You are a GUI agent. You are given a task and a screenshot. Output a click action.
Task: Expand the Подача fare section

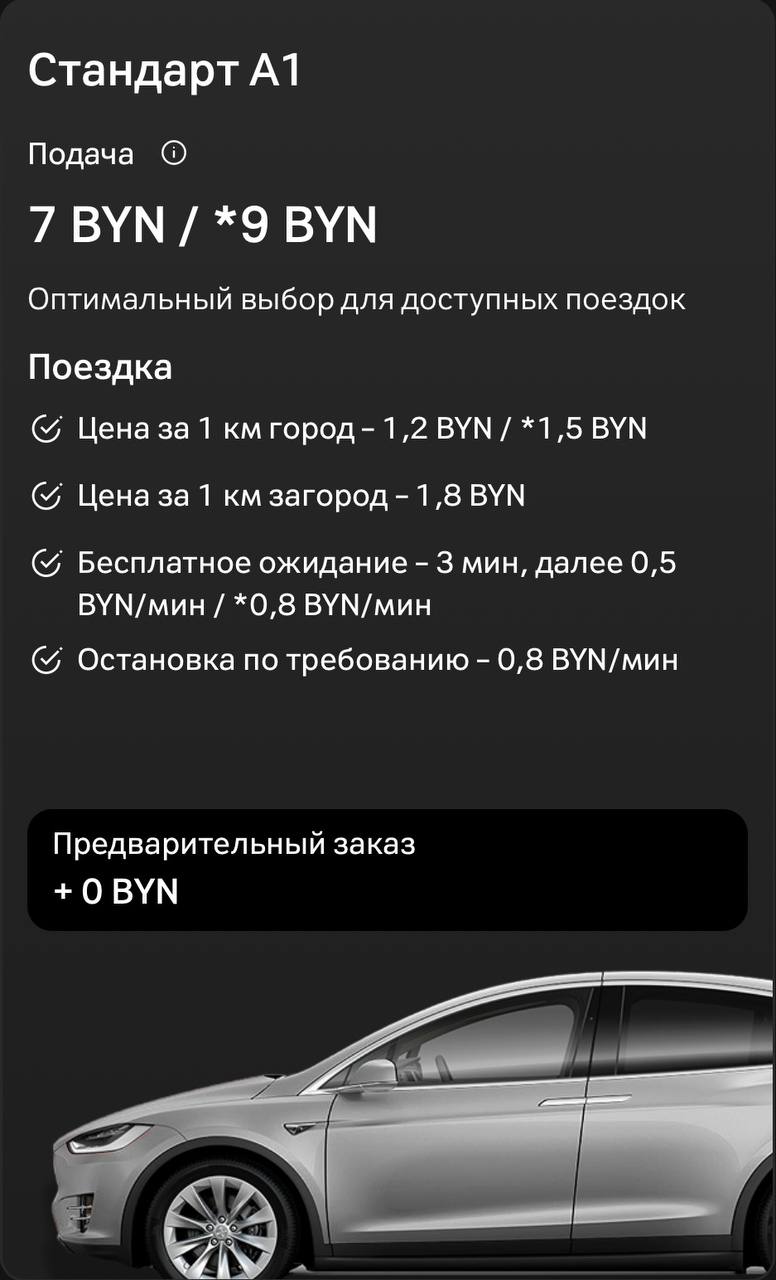[x=80, y=154]
